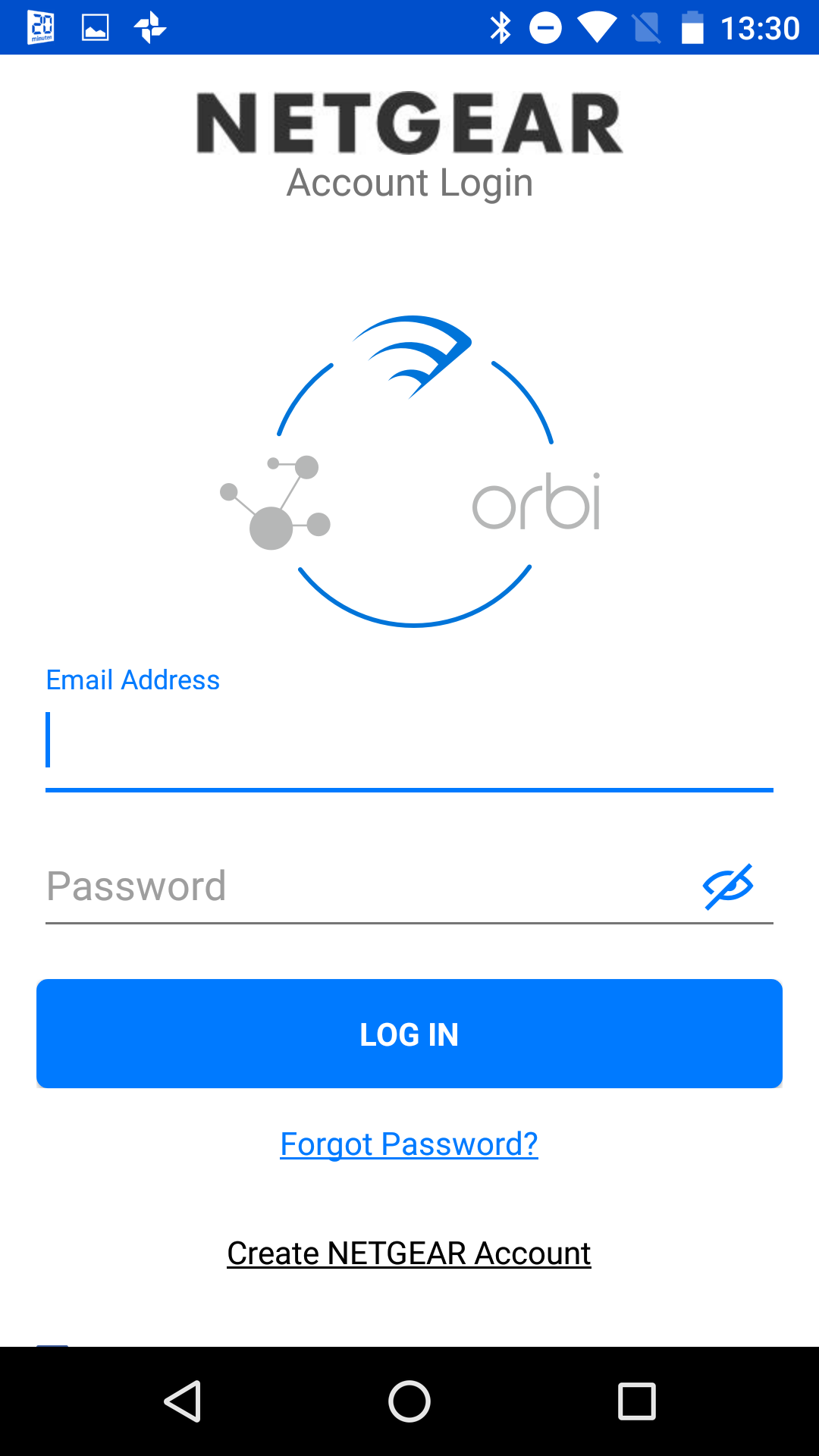The width and height of the screenshot is (819, 1456).
Task: Toggle password visibility eye icon
Action: tap(728, 886)
